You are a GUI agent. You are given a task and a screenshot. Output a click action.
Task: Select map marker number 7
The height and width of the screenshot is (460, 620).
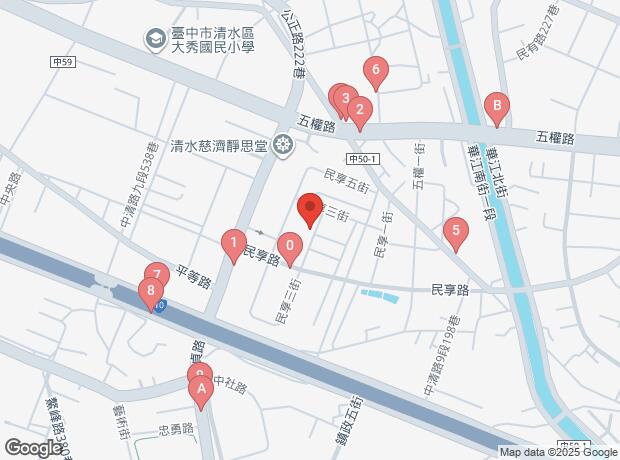pos(156,275)
